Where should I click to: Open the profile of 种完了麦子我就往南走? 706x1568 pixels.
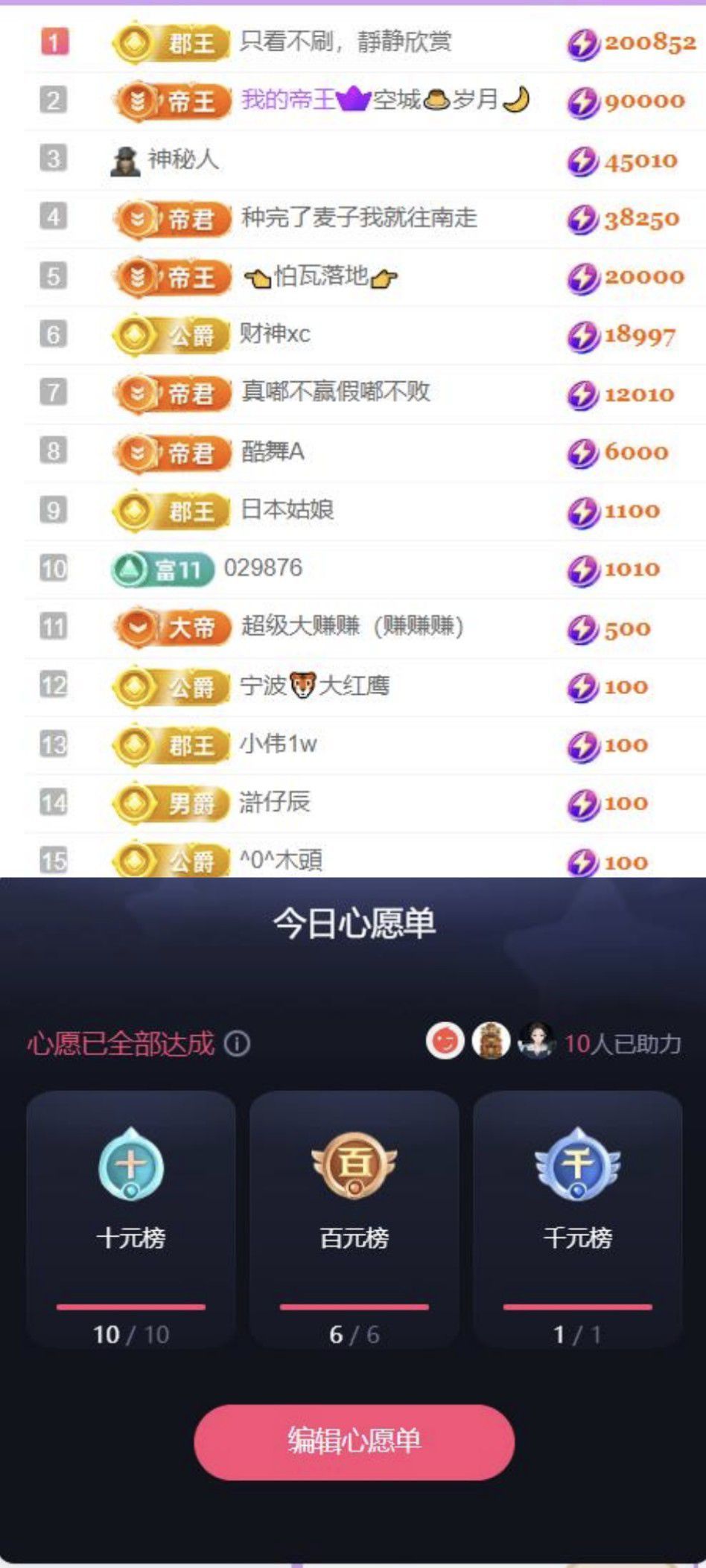(x=358, y=218)
